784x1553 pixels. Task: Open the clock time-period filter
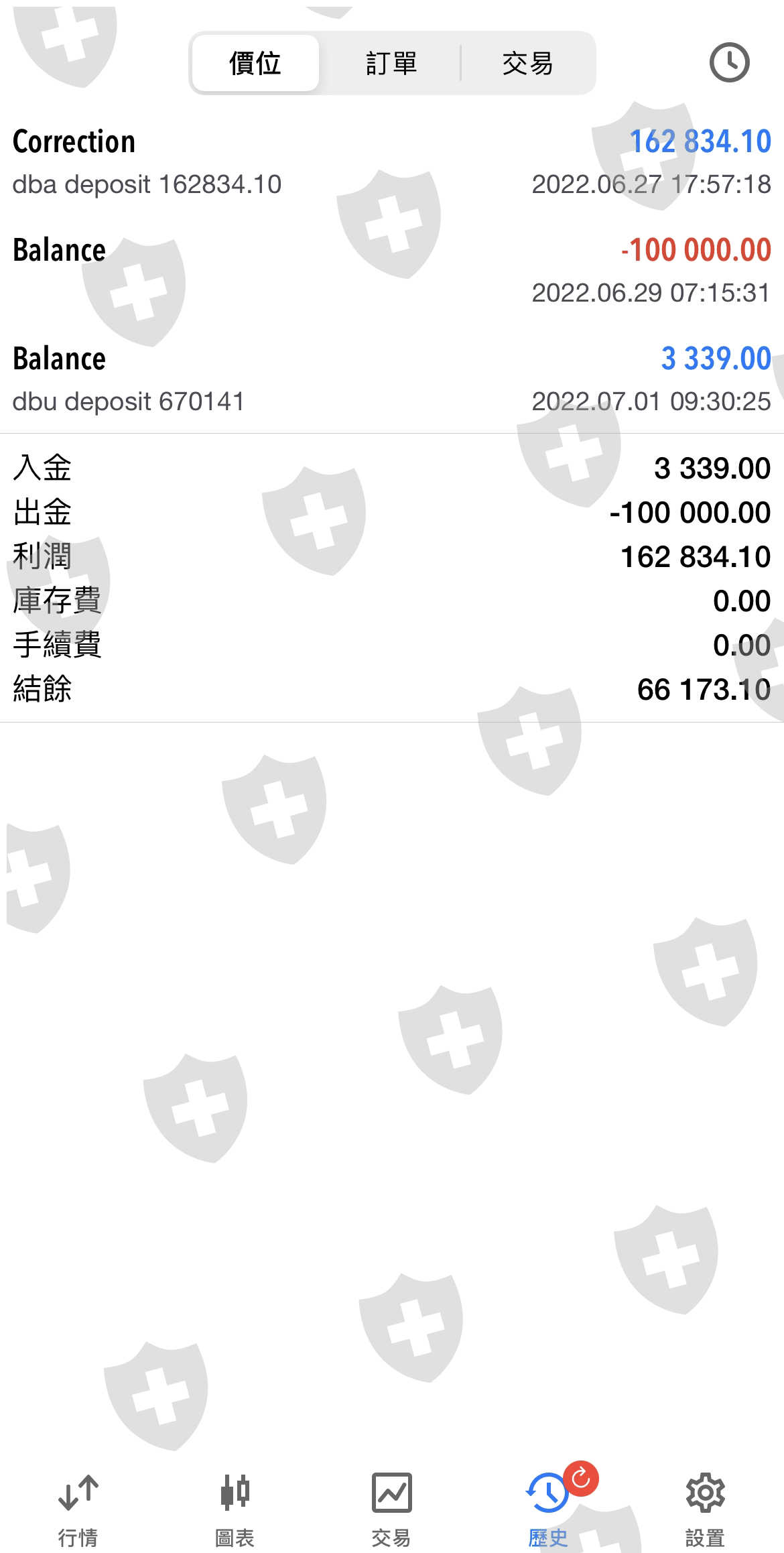729,63
